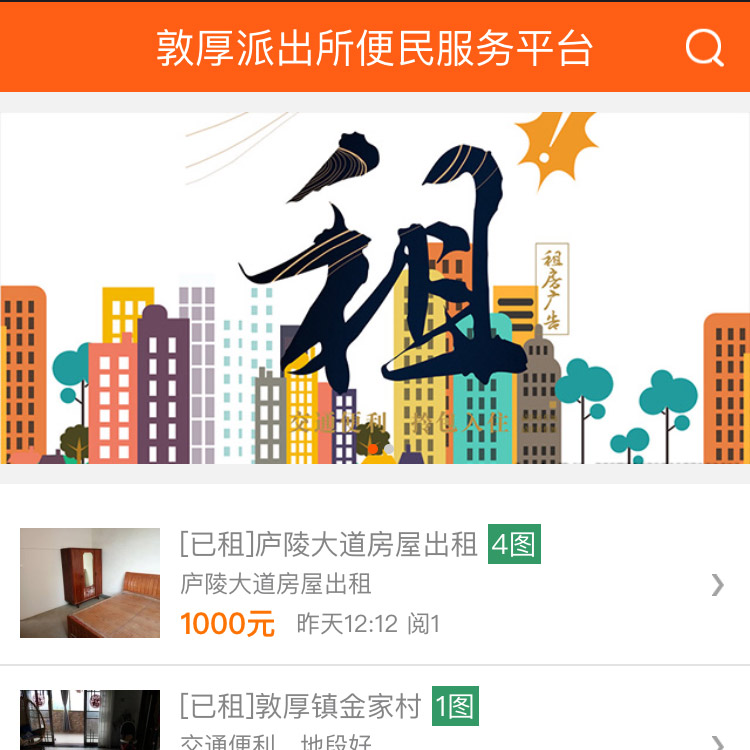Open the rental advertisement banner

[x=375, y=288]
